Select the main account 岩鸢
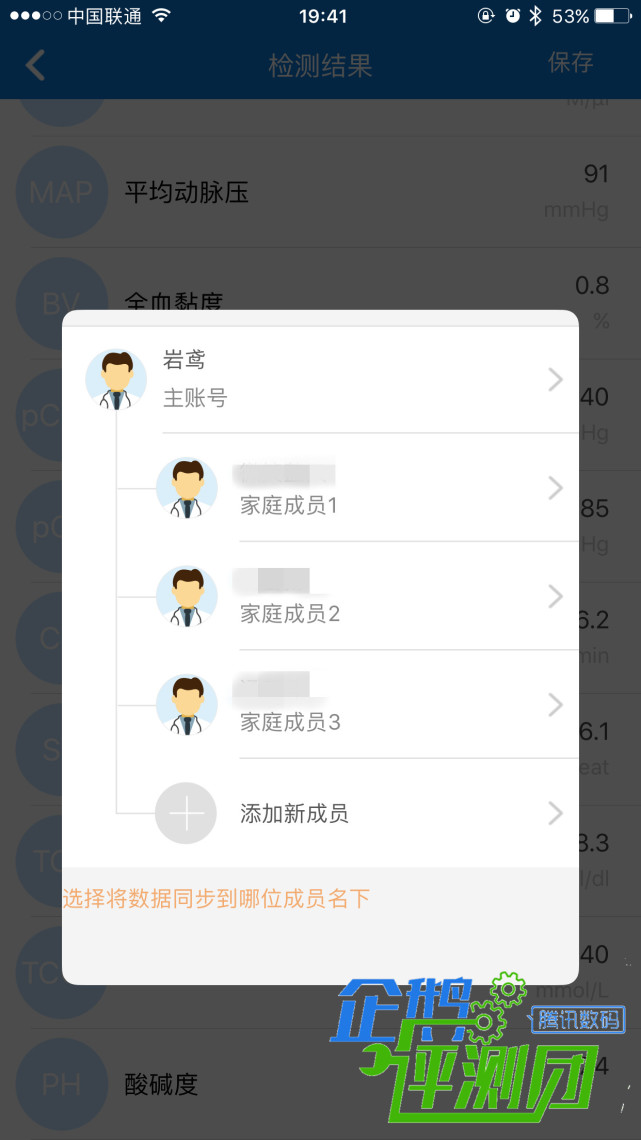Image resolution: width=641 pixels, height=1140 pixels. pyautogui.click(x=320, y=379)
